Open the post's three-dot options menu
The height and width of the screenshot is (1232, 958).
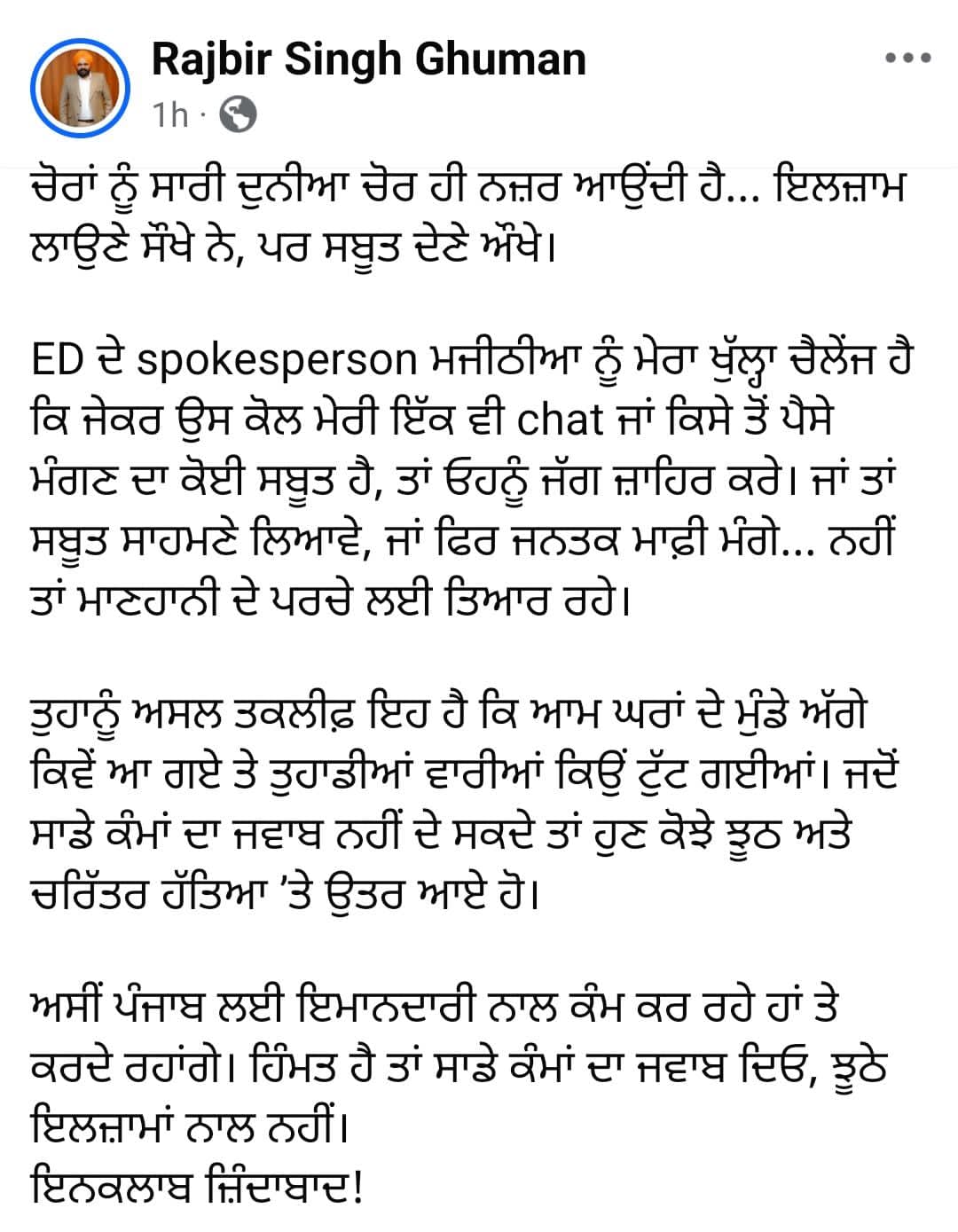point(909,59)
